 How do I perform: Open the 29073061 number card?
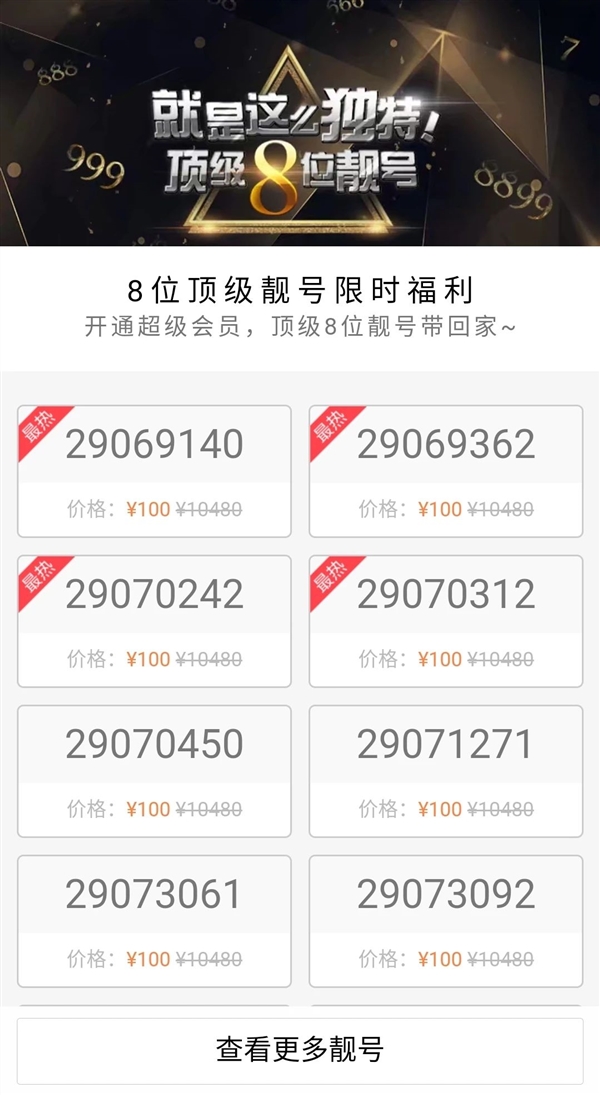point(154,920)
